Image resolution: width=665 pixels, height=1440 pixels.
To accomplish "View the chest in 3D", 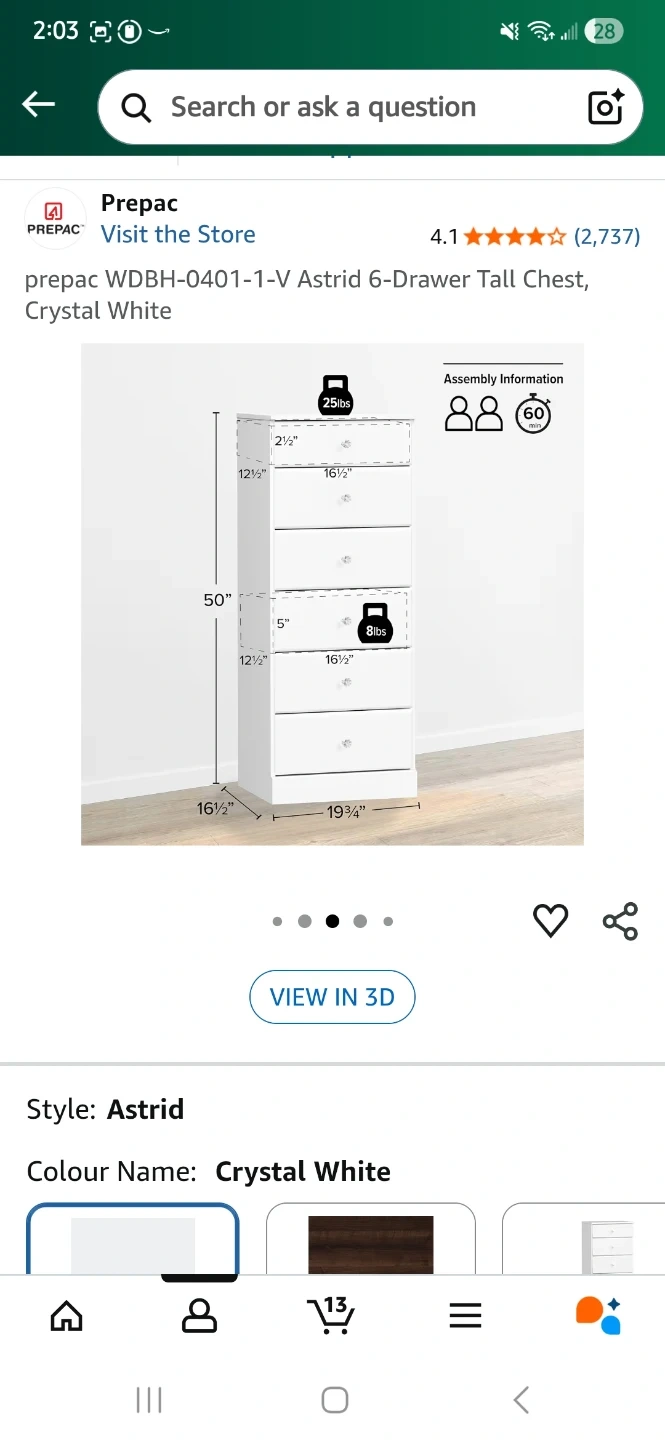I will coord(332,997).
